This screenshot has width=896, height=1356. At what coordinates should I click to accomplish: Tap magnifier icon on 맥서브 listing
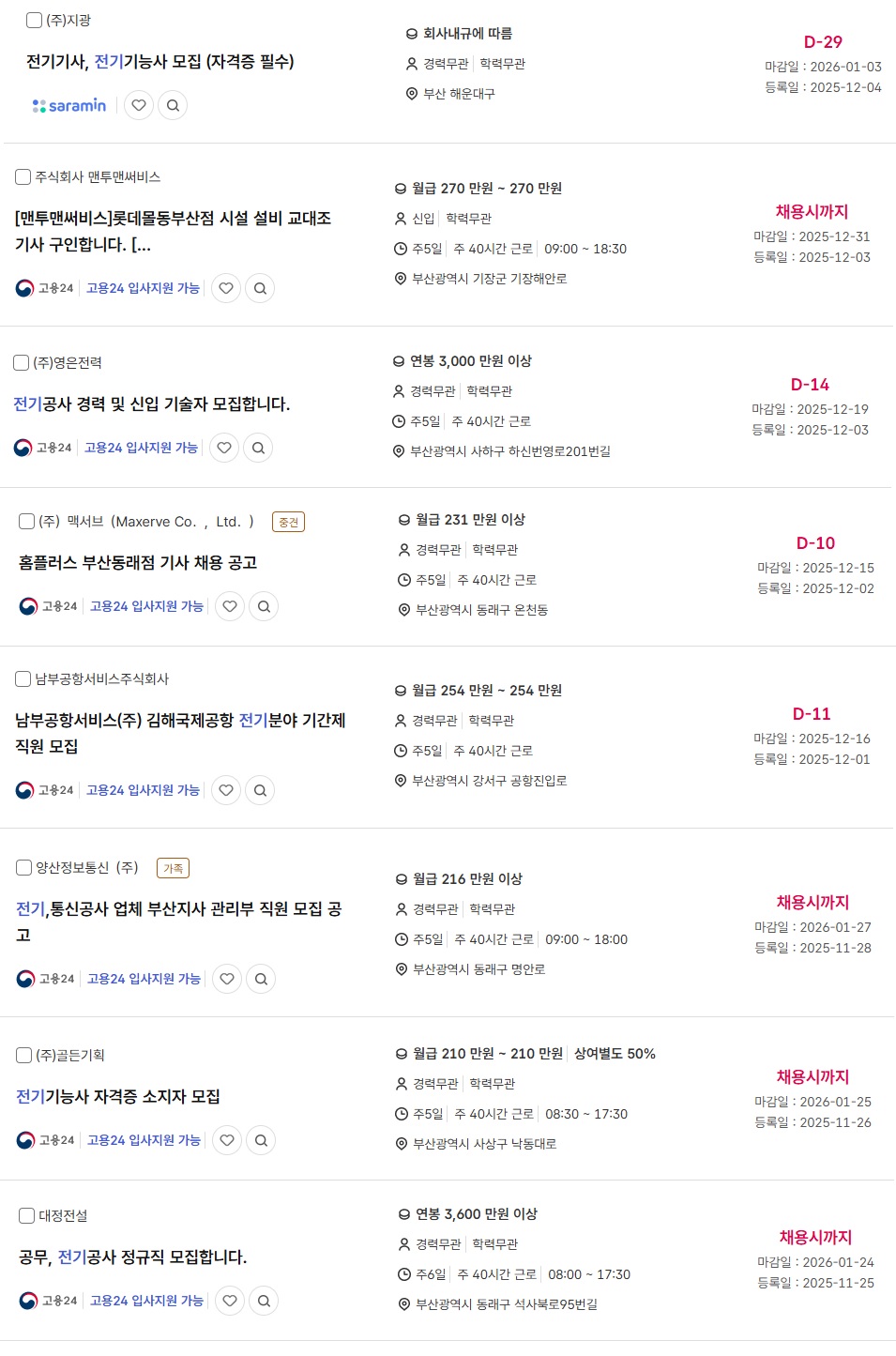coord(264,606)
